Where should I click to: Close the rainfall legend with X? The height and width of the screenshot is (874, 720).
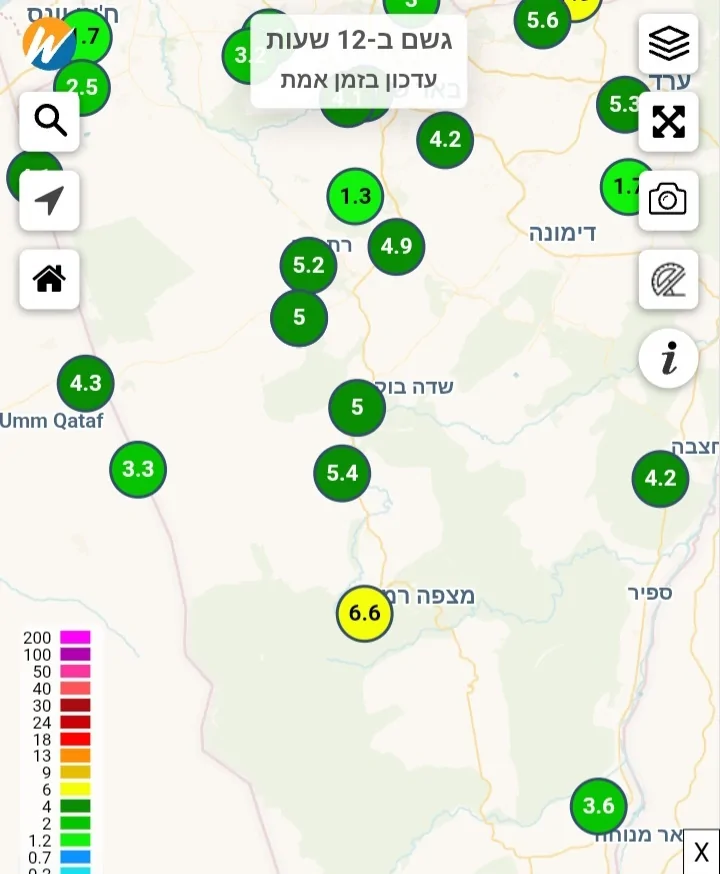pos(701,852)
